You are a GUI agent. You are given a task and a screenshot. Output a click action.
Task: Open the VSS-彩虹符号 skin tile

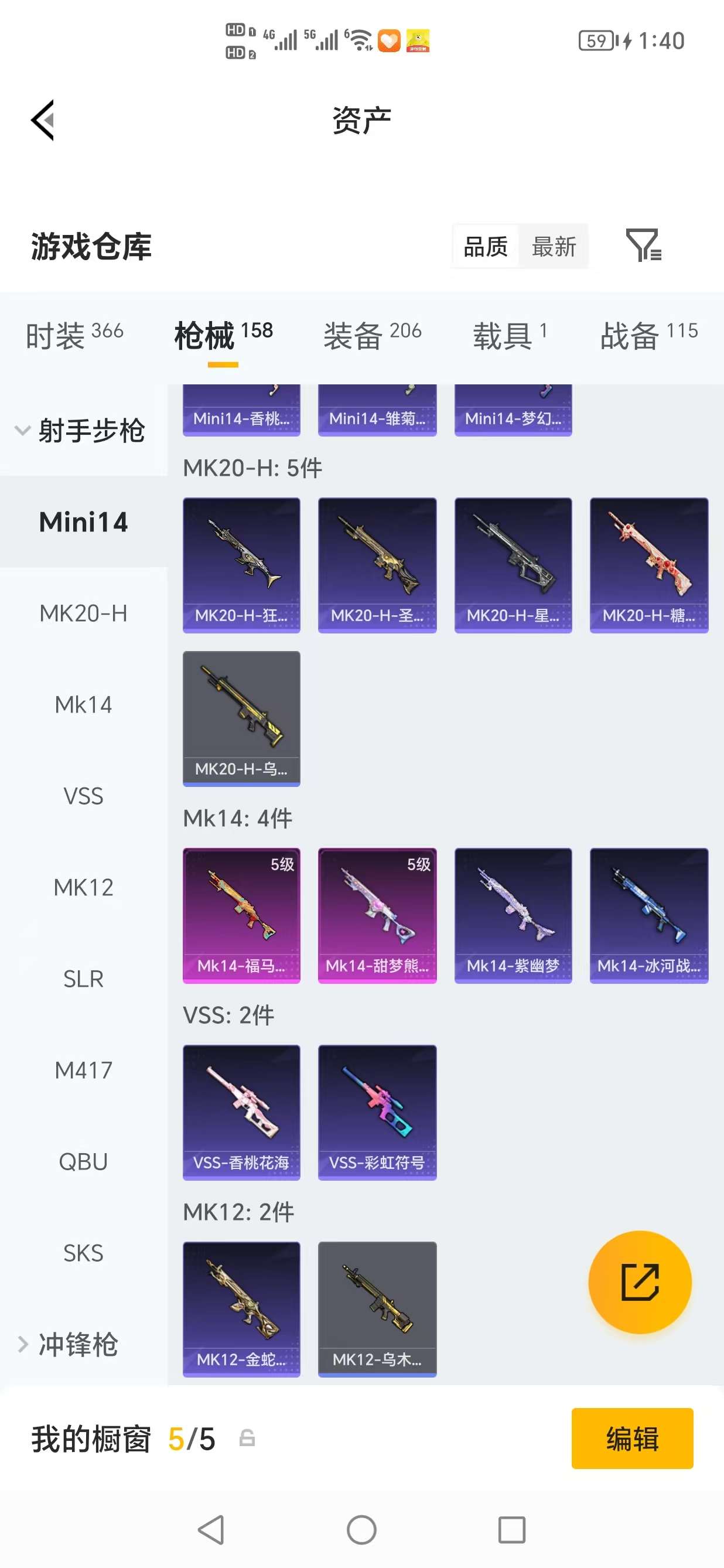point(377,1112)
